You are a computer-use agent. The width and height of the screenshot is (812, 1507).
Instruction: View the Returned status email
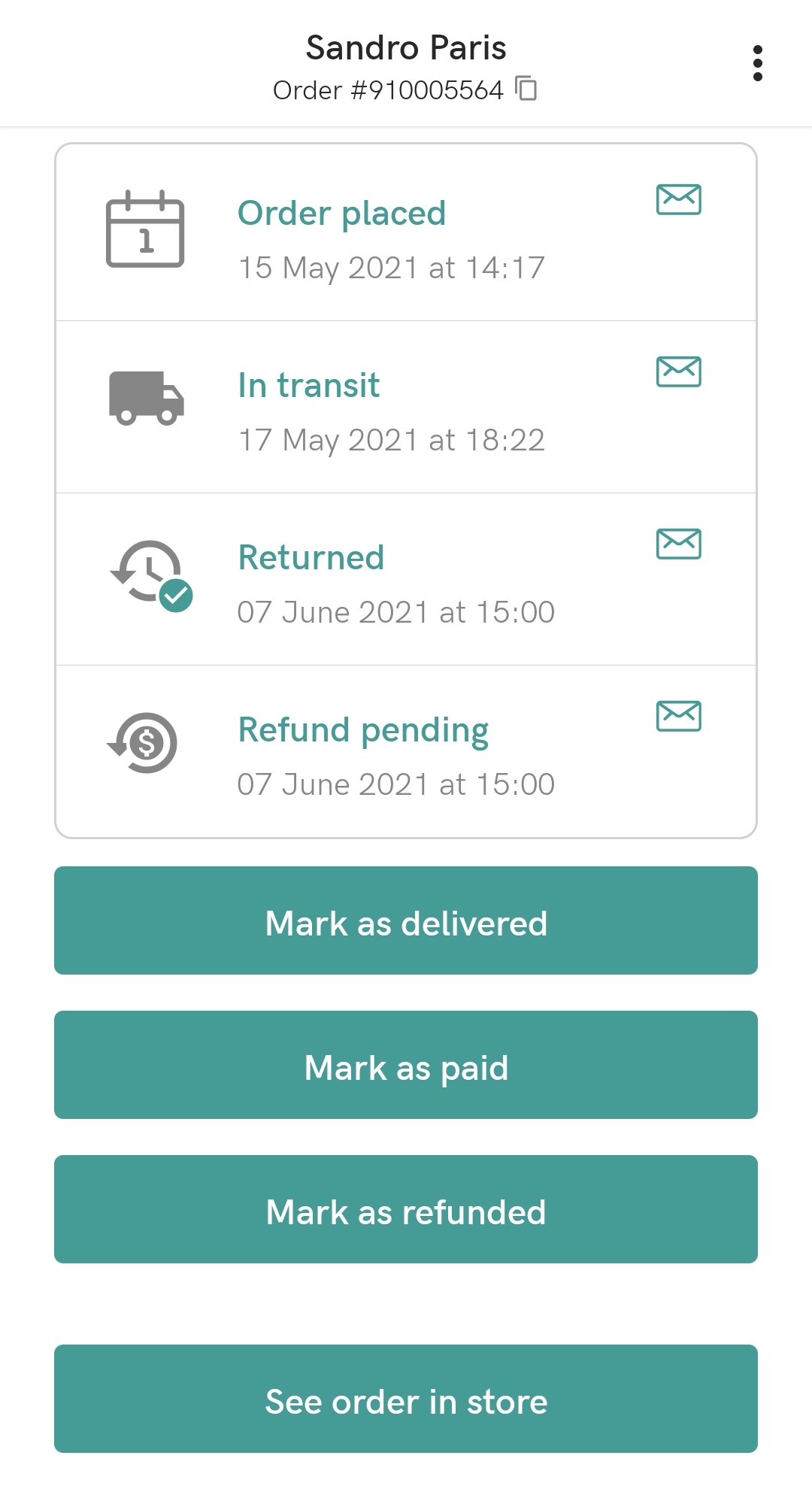click(679, 544)
